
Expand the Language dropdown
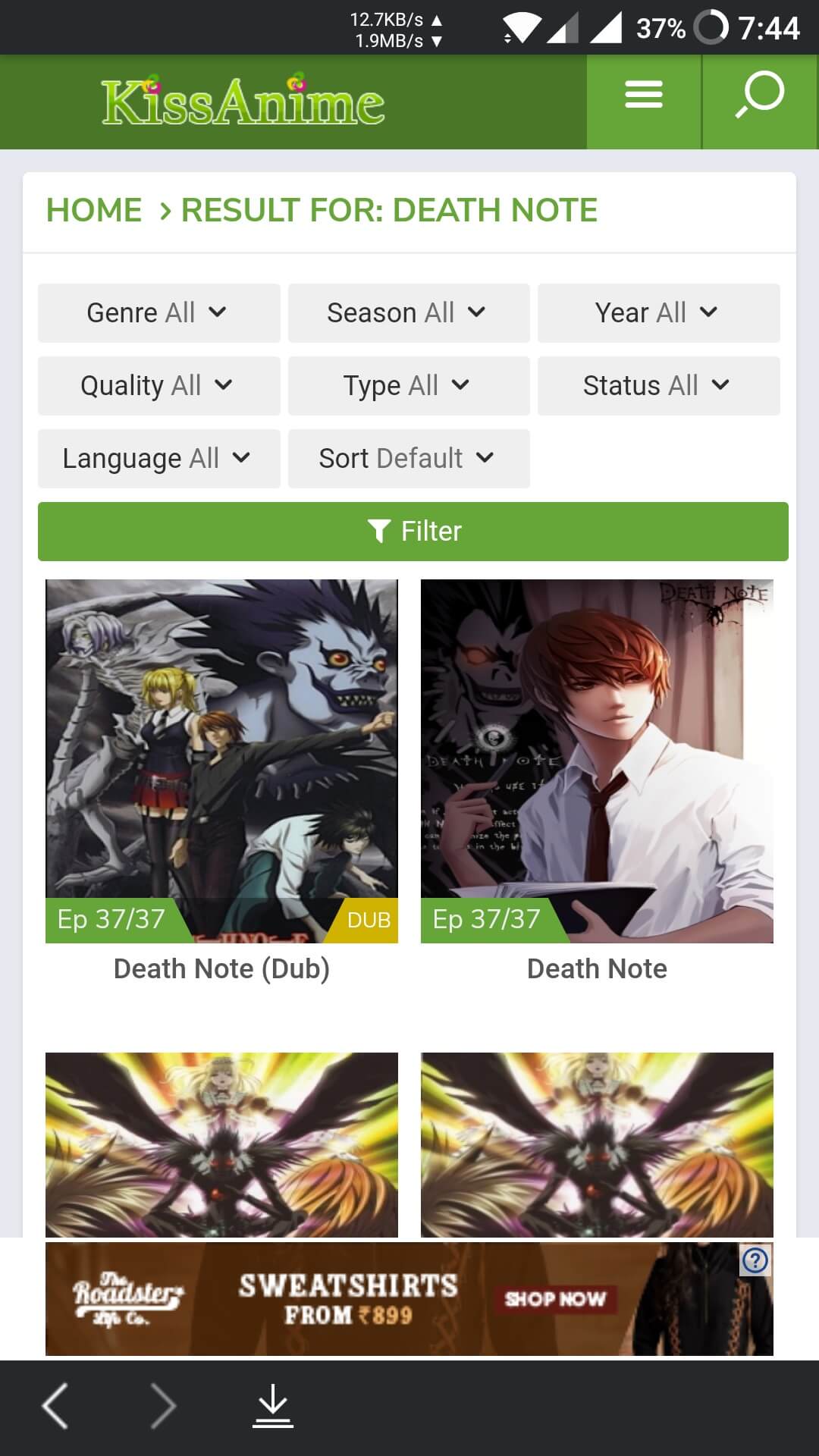click(158, 458)
